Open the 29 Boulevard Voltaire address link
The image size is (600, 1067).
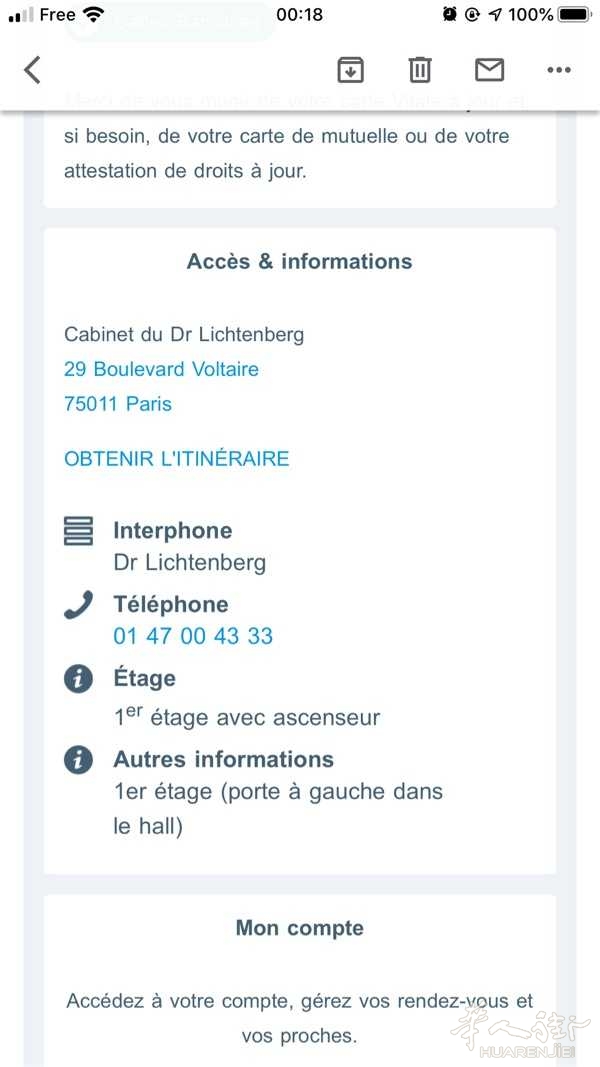coord(161,369)
